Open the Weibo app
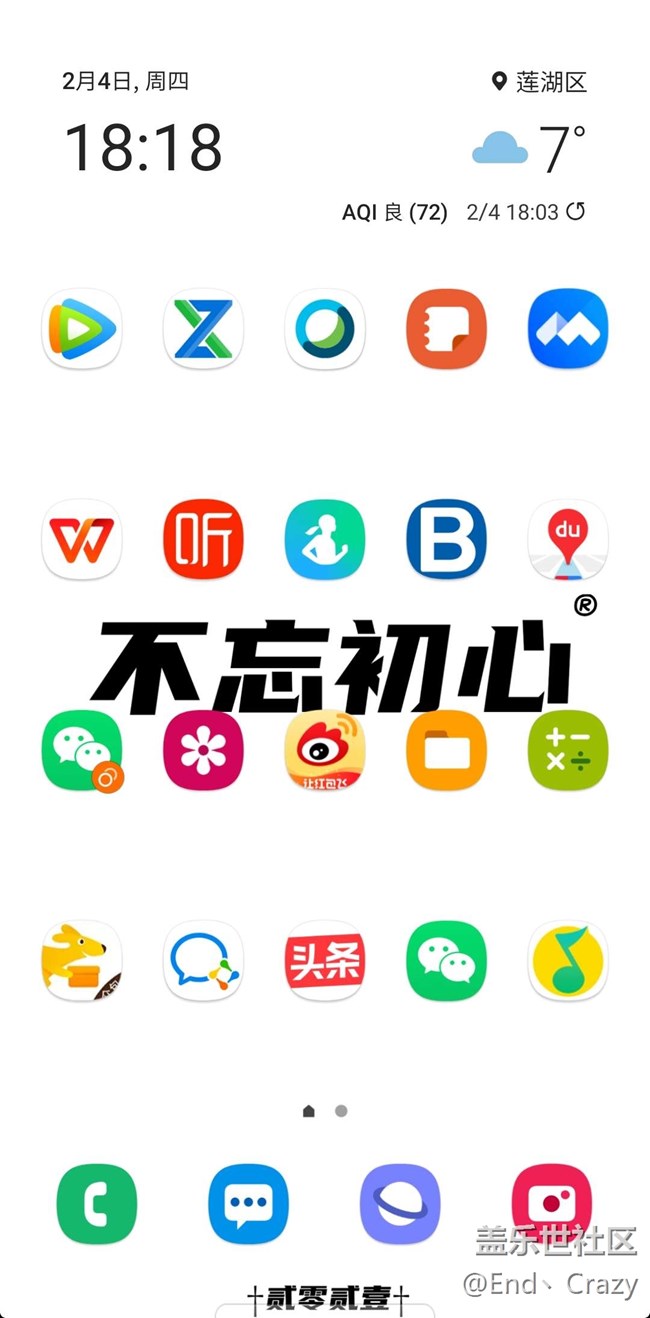This screenshot has width=650, height=1318. [x=325, y=750]
